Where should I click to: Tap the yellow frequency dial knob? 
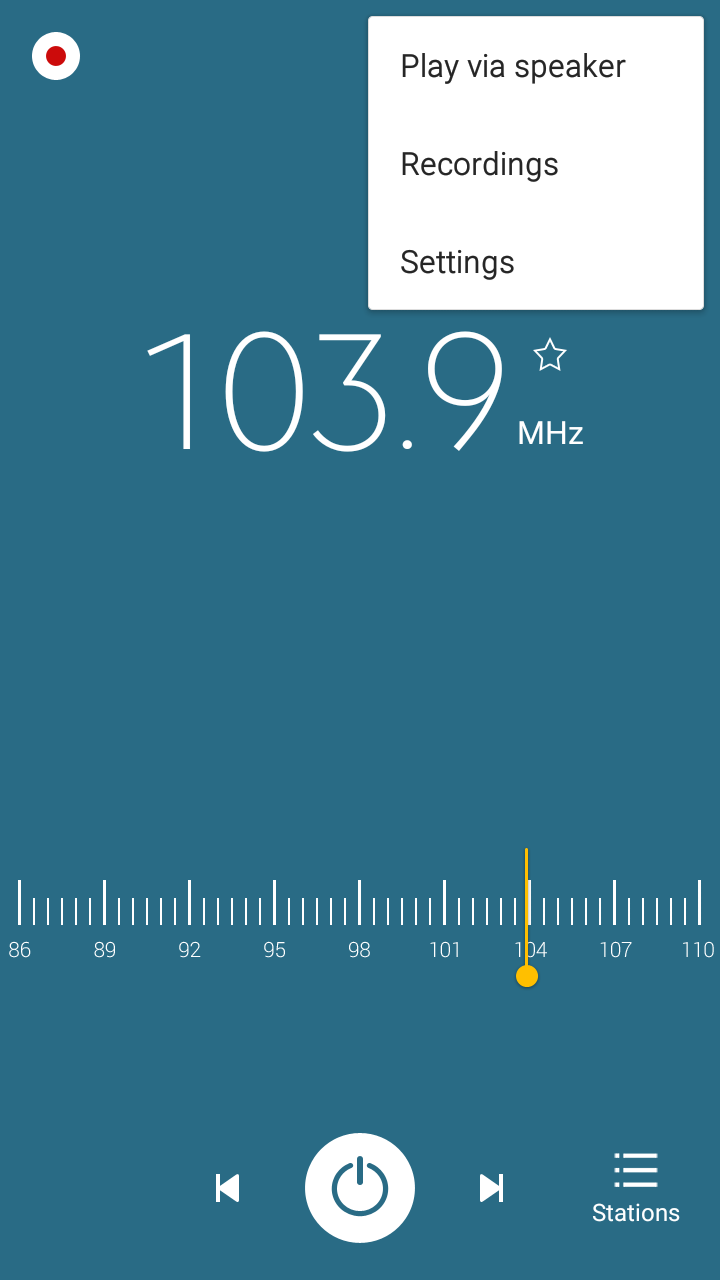(x=527, y=976)
